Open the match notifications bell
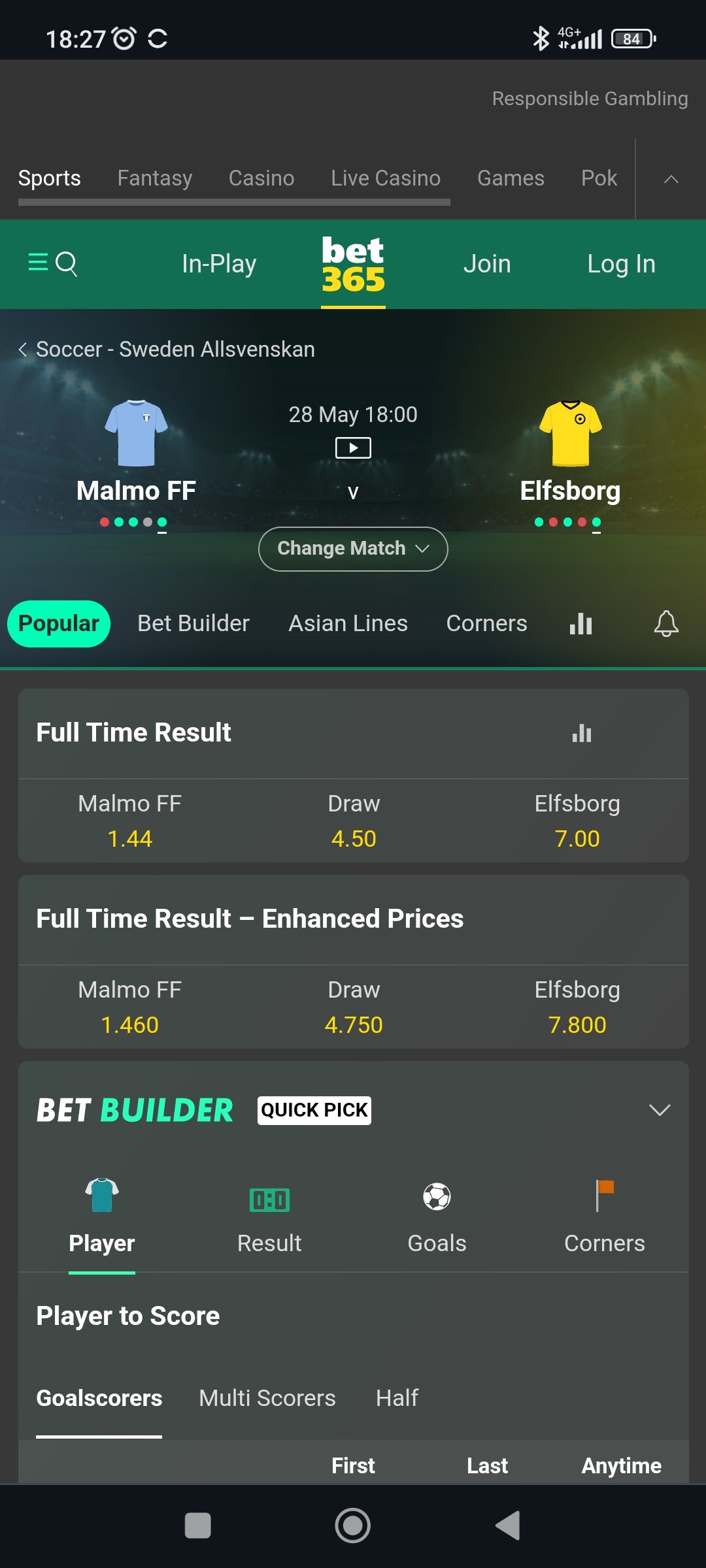 click(x=666, y=623)
